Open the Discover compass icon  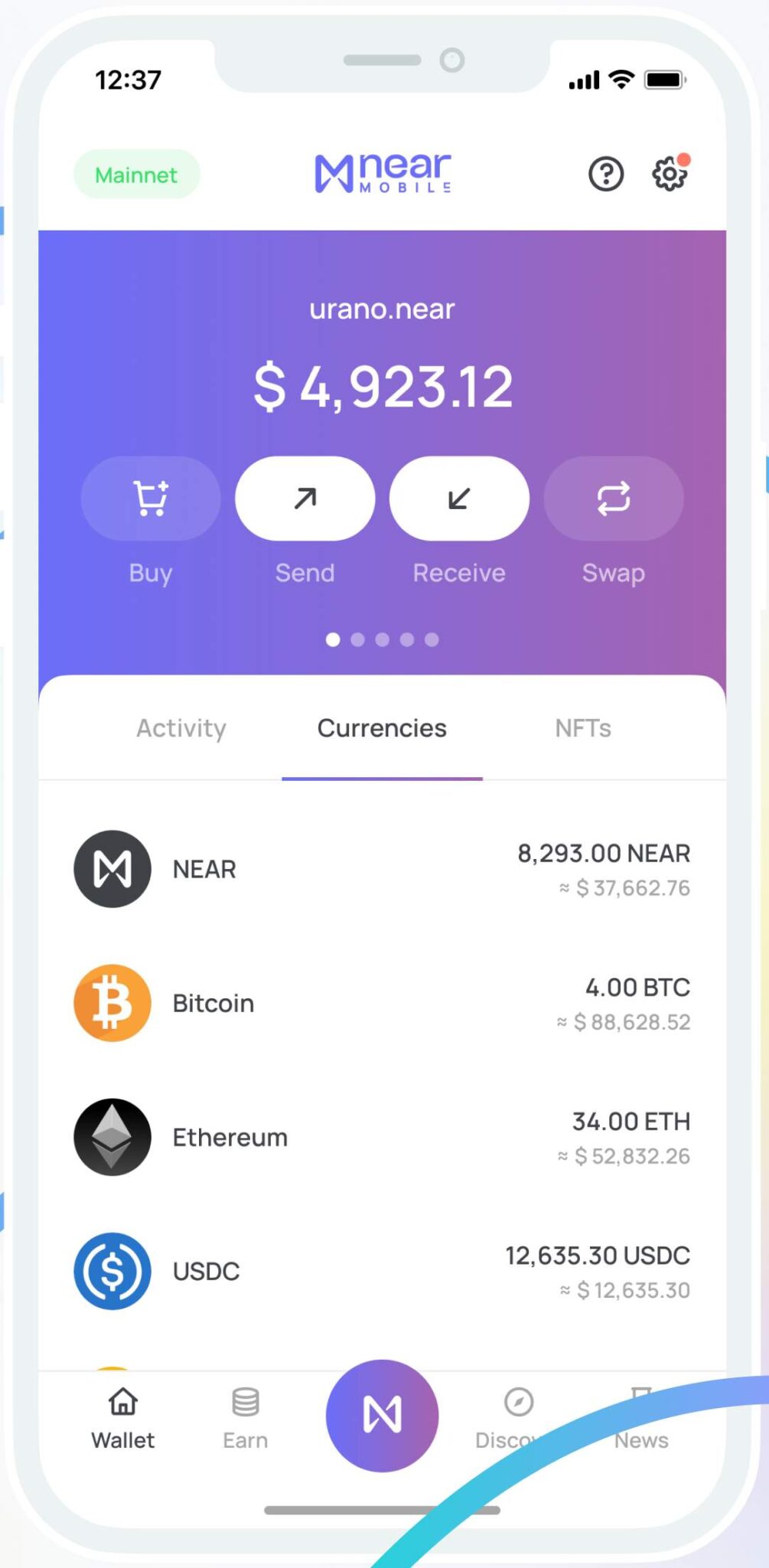click(x=519, y=1403)
